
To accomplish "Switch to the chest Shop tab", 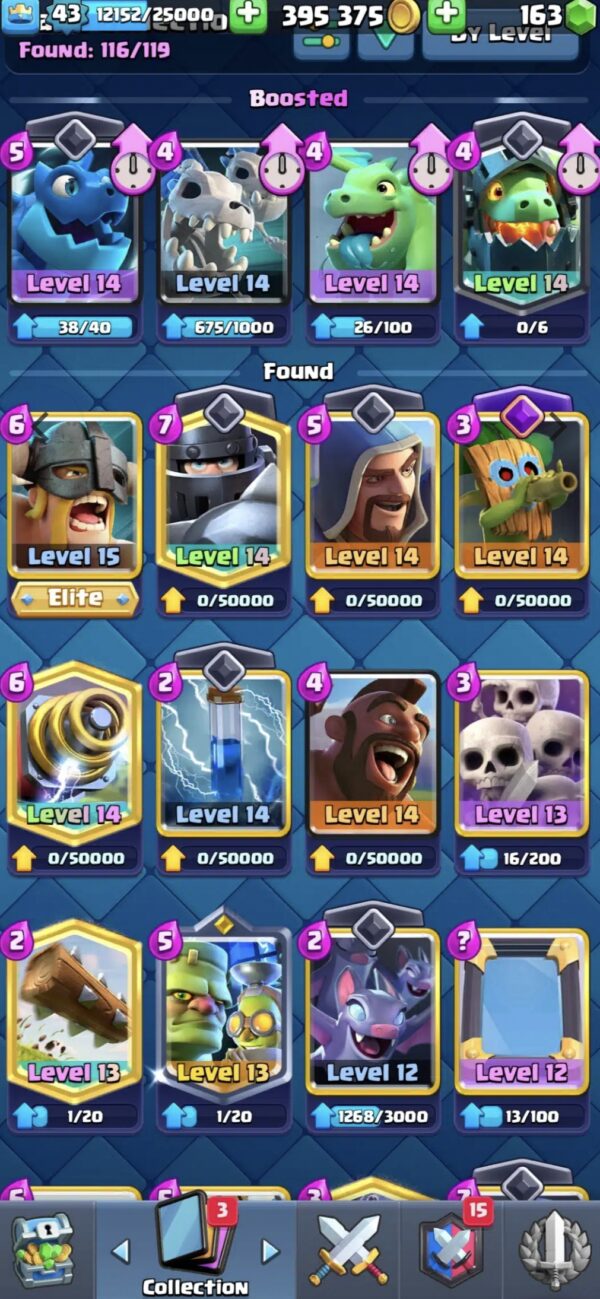I will pos(43,1249).
